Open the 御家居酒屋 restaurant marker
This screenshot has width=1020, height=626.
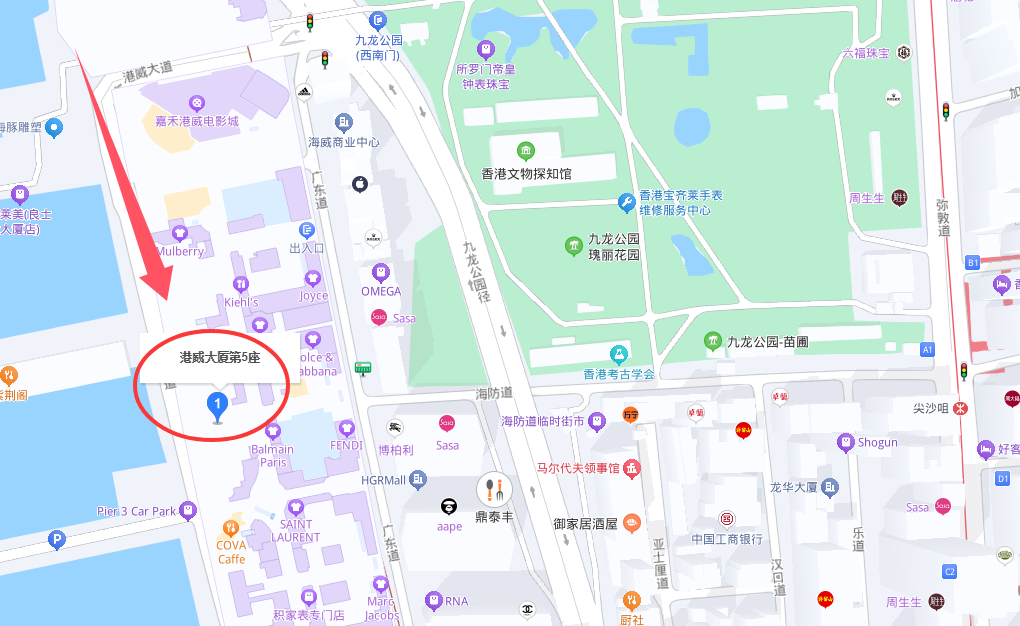pyautogui.click(x=631, y=522)
